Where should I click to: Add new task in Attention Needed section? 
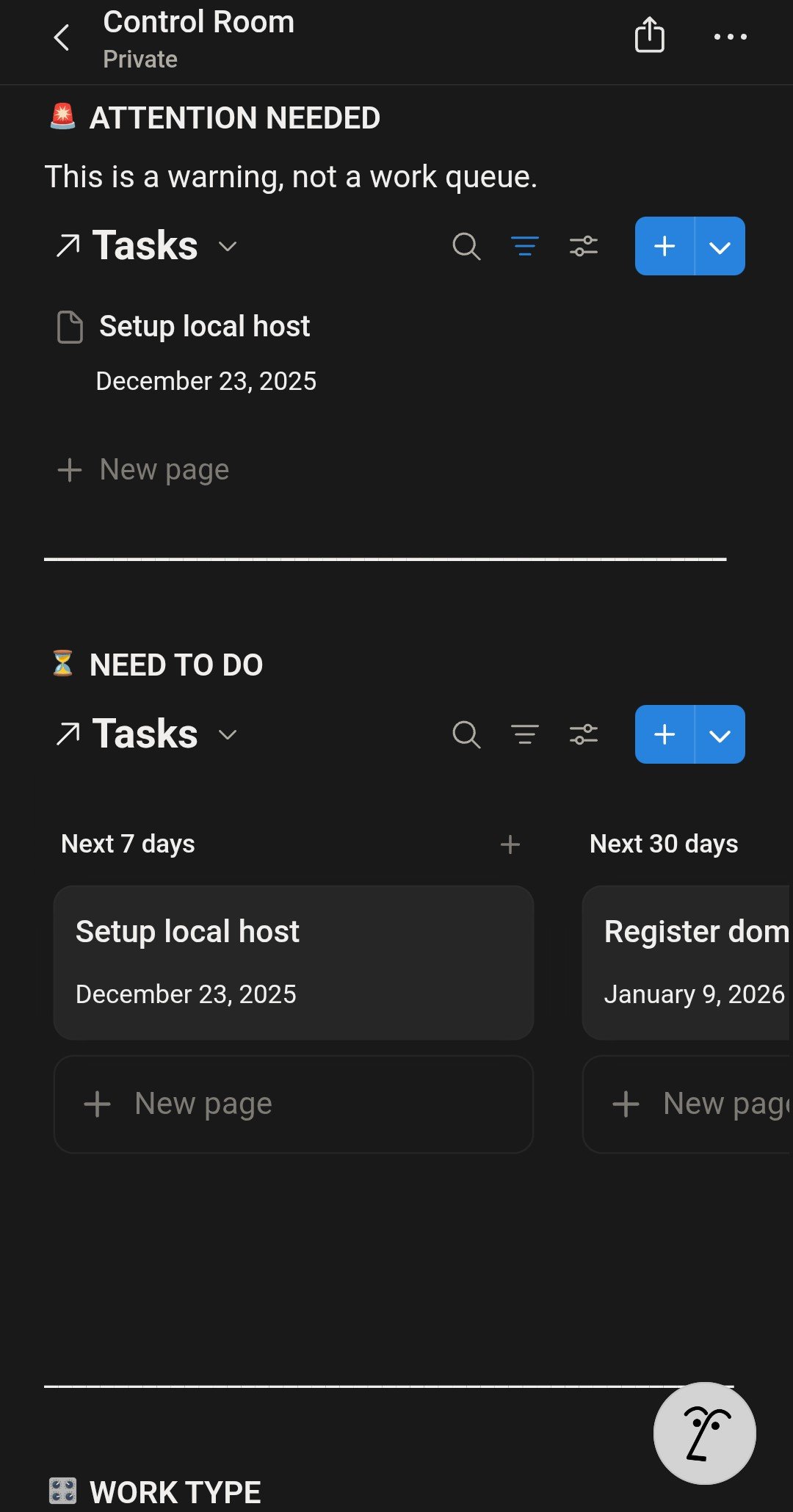(665, 246)
